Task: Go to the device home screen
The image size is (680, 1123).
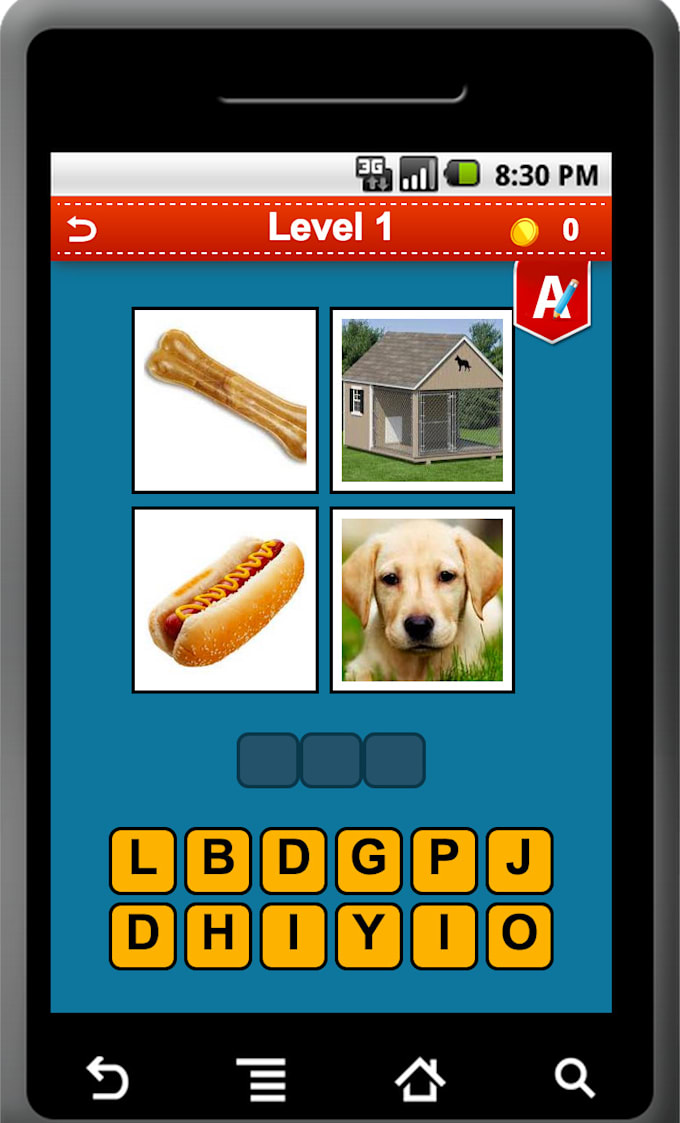Action: [x=420, y=1078]
